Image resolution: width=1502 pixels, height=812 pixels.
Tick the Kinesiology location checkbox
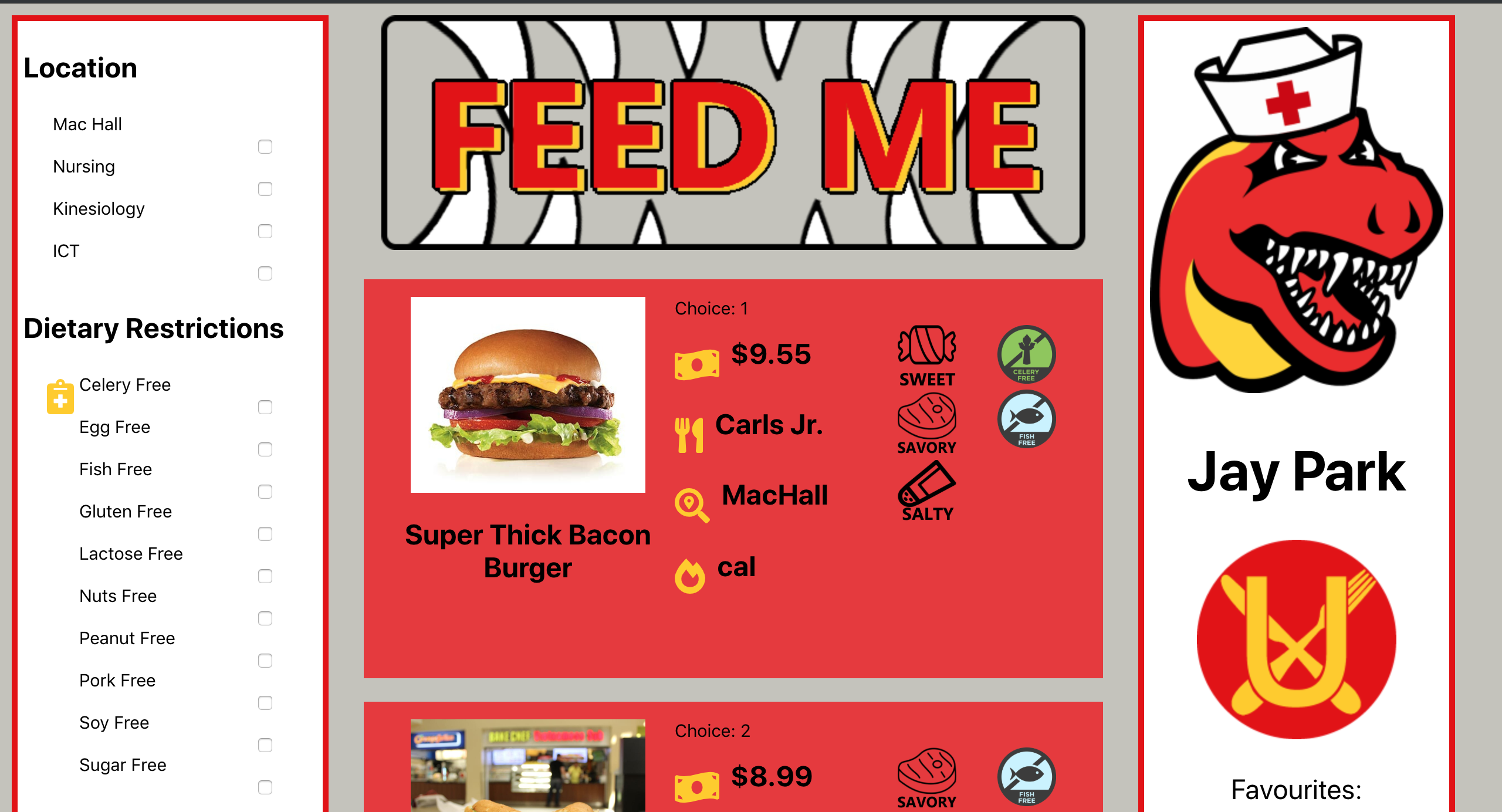[265, 231]
